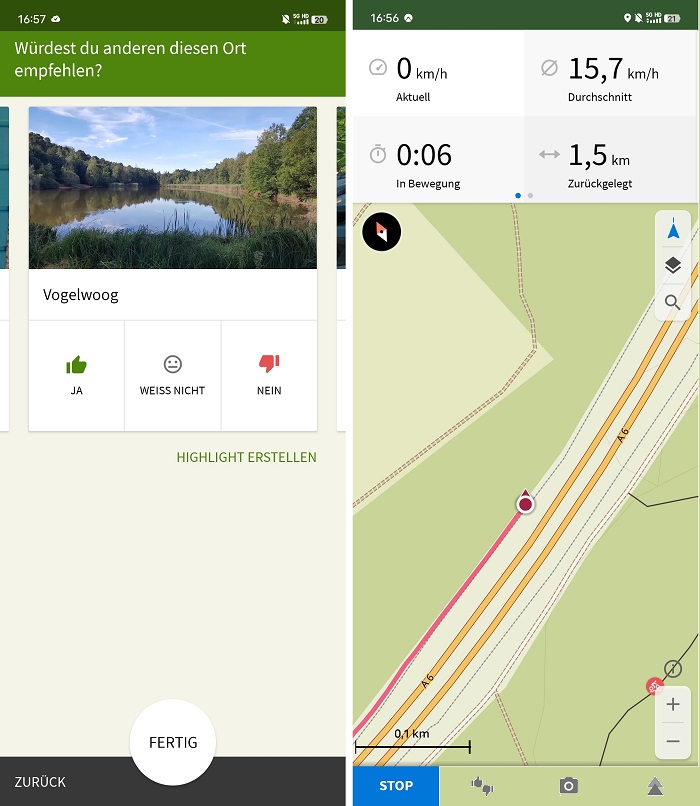The width and height of the screenshot is (700, 806).
Task: Search the map with the magnifier
Action: [x=673, y=302]
